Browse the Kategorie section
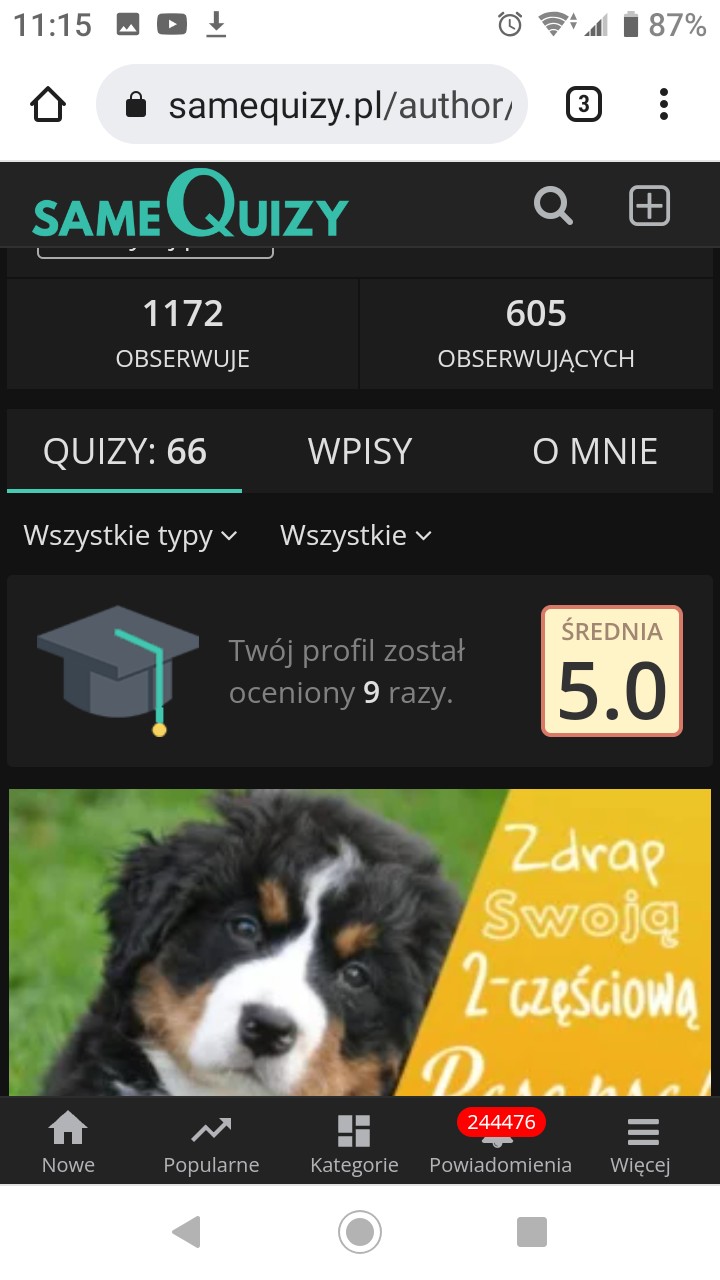The image size is (720, 1280). [354, 1143]
